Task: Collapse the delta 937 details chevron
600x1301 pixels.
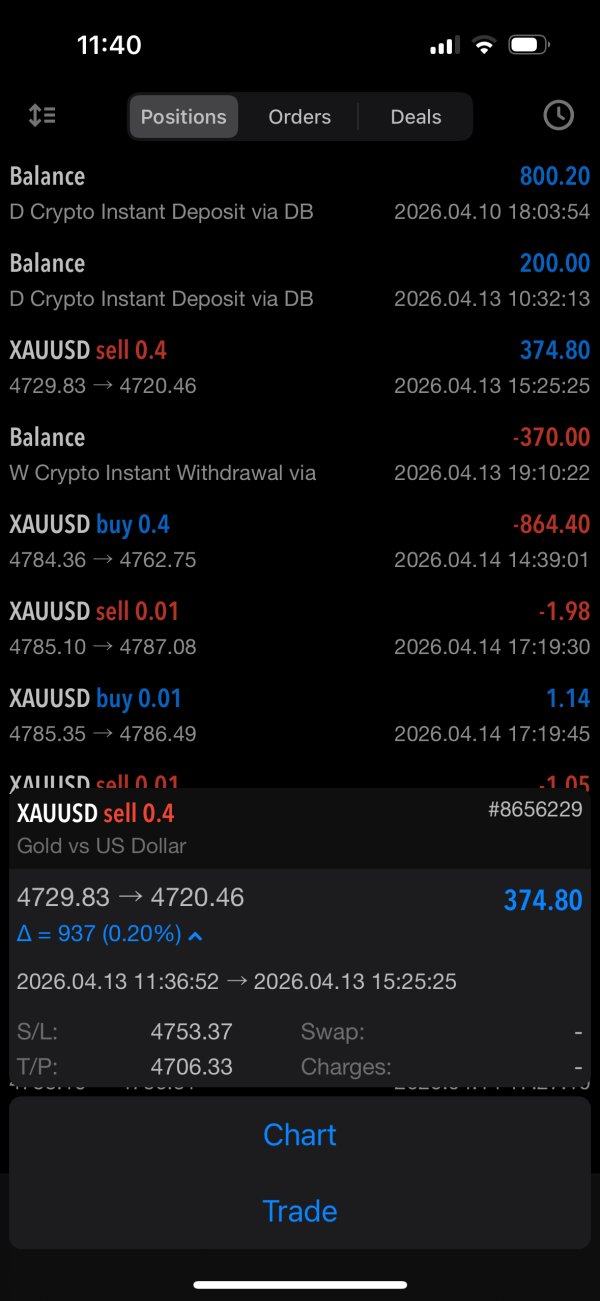Action: 196,935
